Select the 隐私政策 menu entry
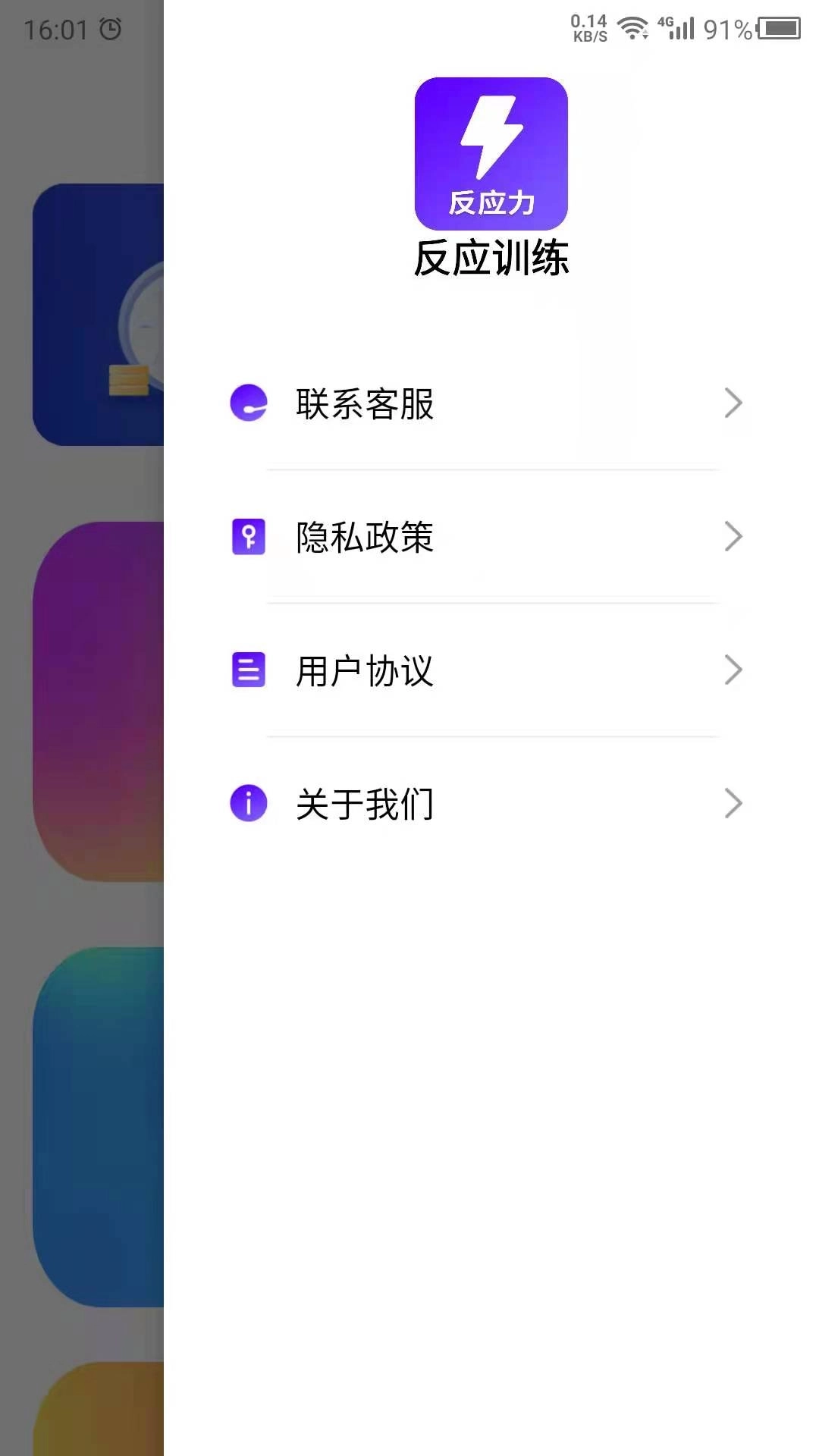Screen dimensions: 819x1456 pyautogui.click(x=364, y=537)
